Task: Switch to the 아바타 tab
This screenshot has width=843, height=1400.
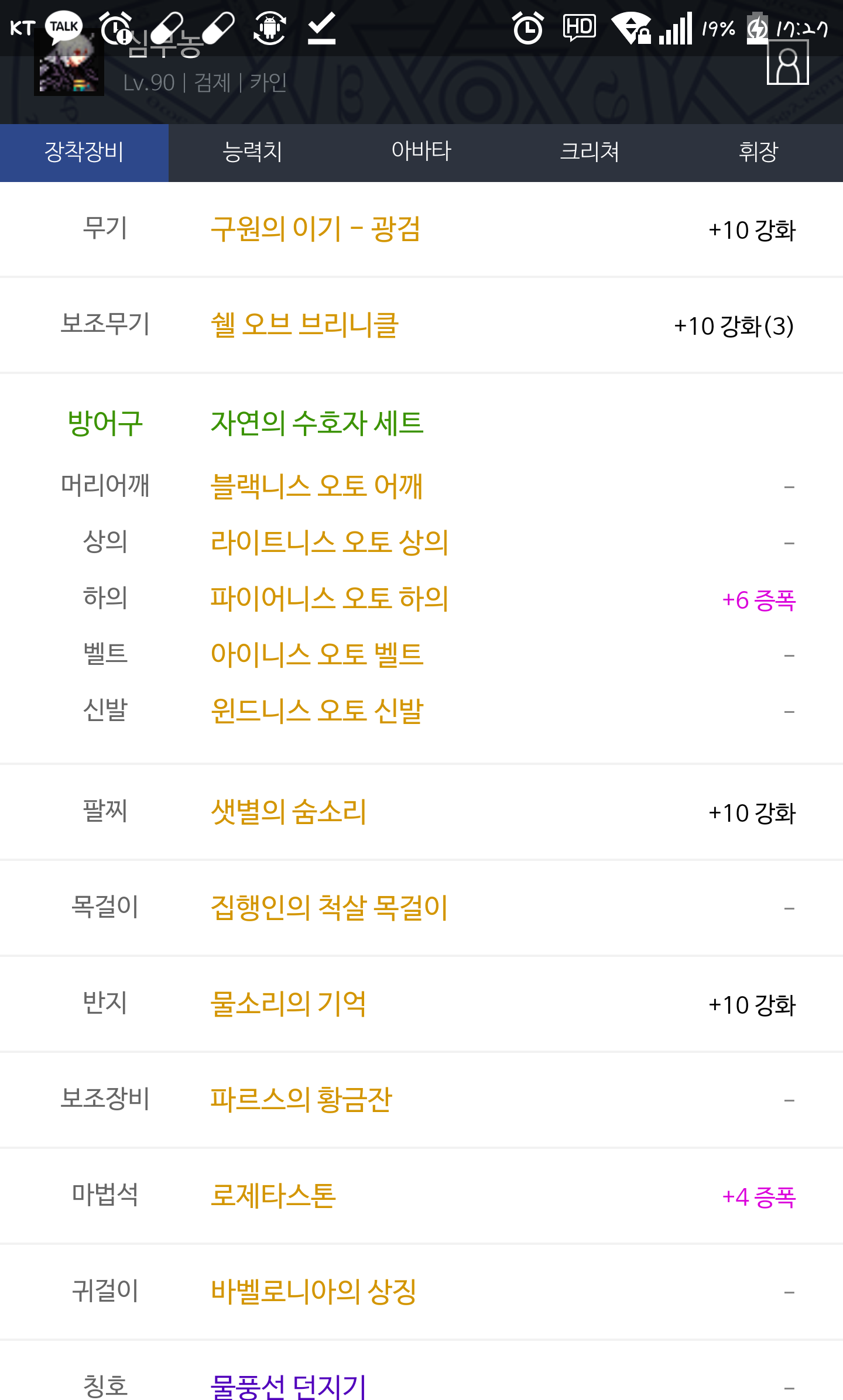Action: [421, 152]
